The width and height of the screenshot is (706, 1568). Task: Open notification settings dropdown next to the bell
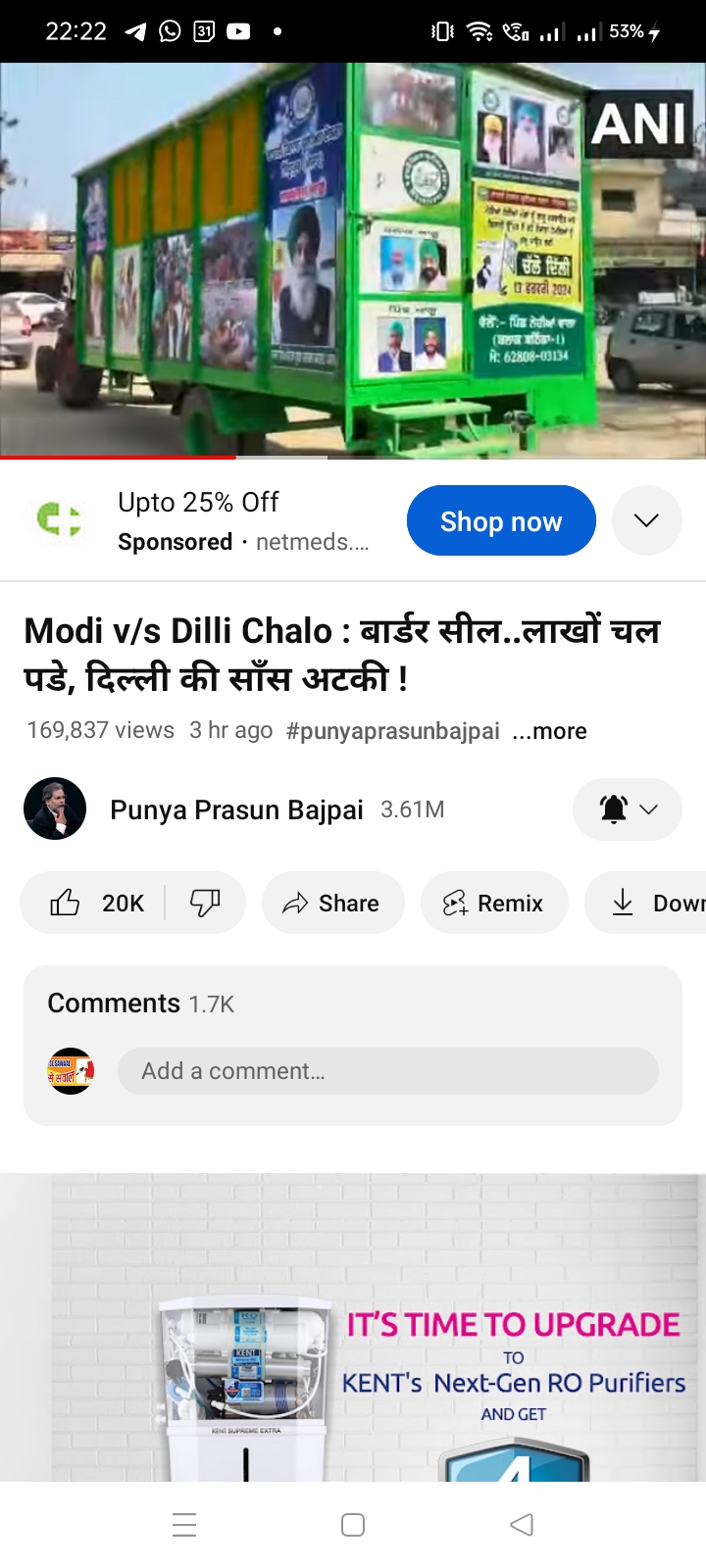click(x=648, y=809)
